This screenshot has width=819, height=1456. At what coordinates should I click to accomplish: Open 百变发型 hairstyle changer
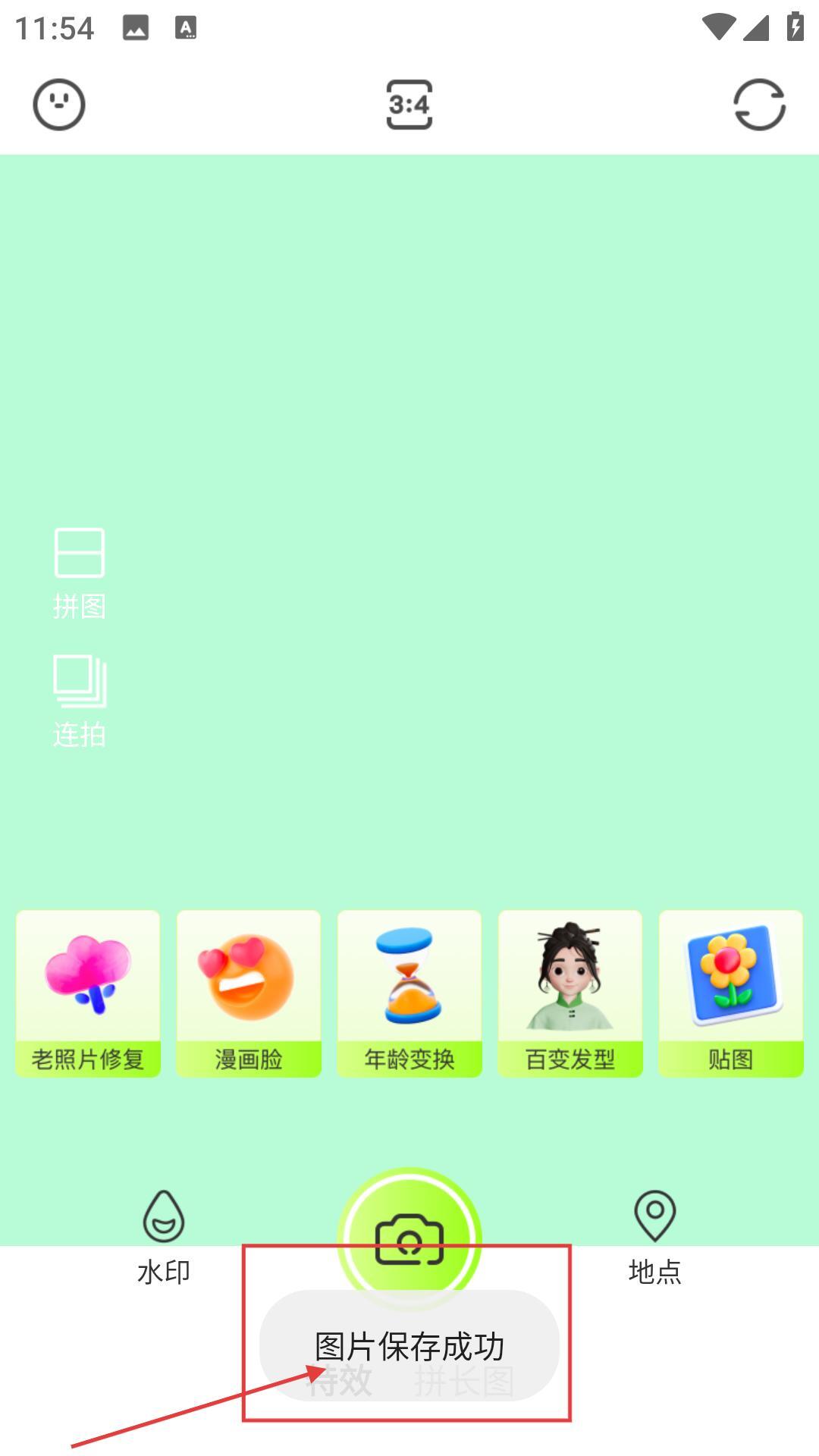[570, 993]
